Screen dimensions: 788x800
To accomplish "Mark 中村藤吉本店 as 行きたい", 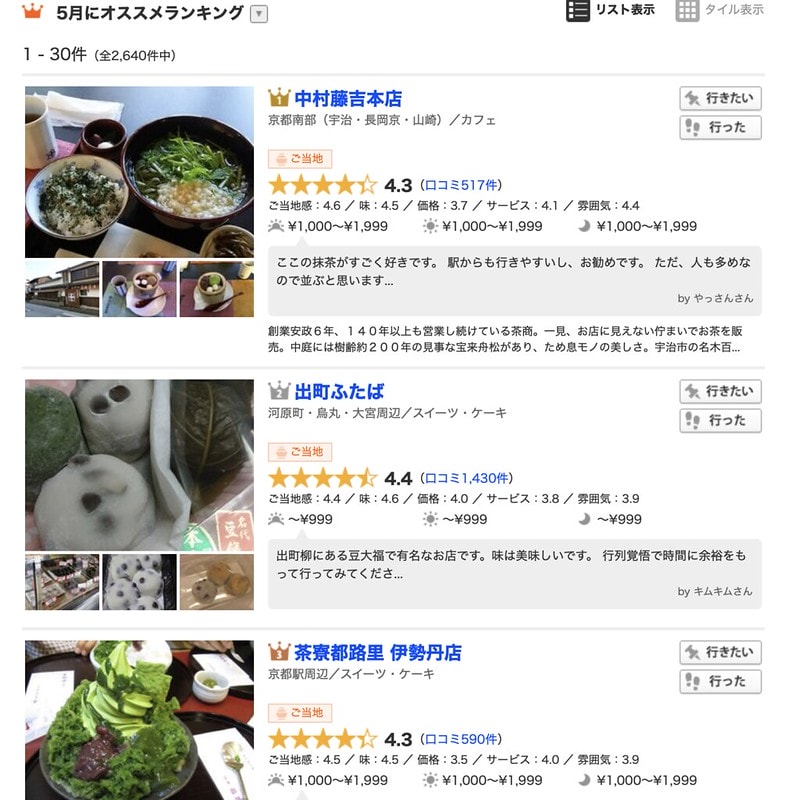I will click(720, 98).
